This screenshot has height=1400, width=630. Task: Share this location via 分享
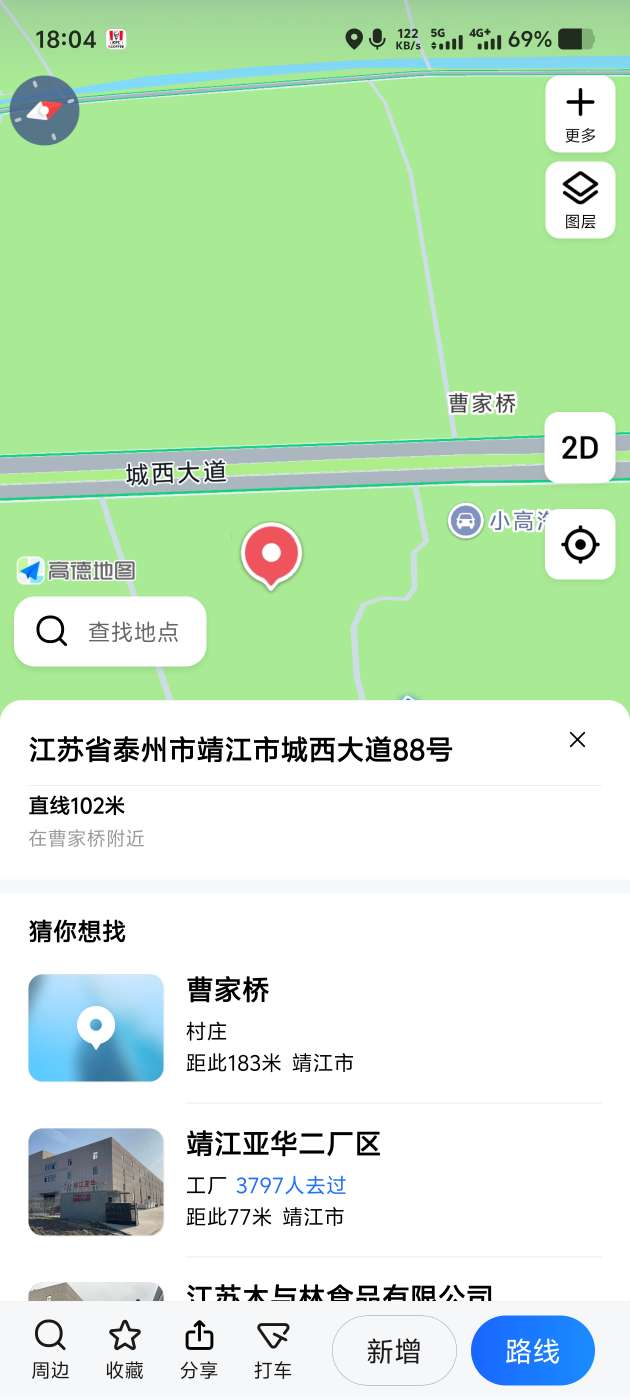click(x=199, y=1350)
